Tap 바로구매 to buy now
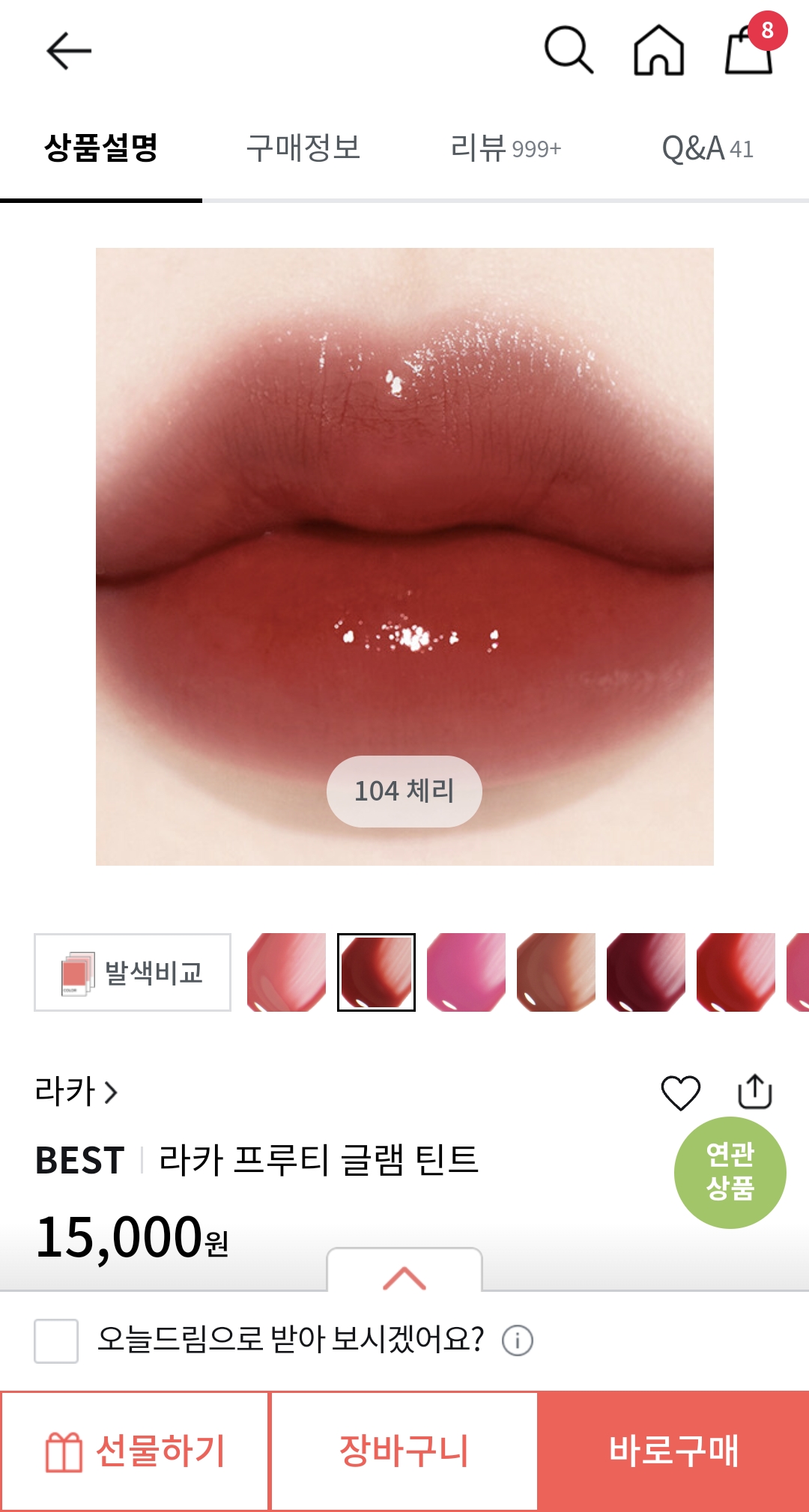 (x=673, y=1451)
